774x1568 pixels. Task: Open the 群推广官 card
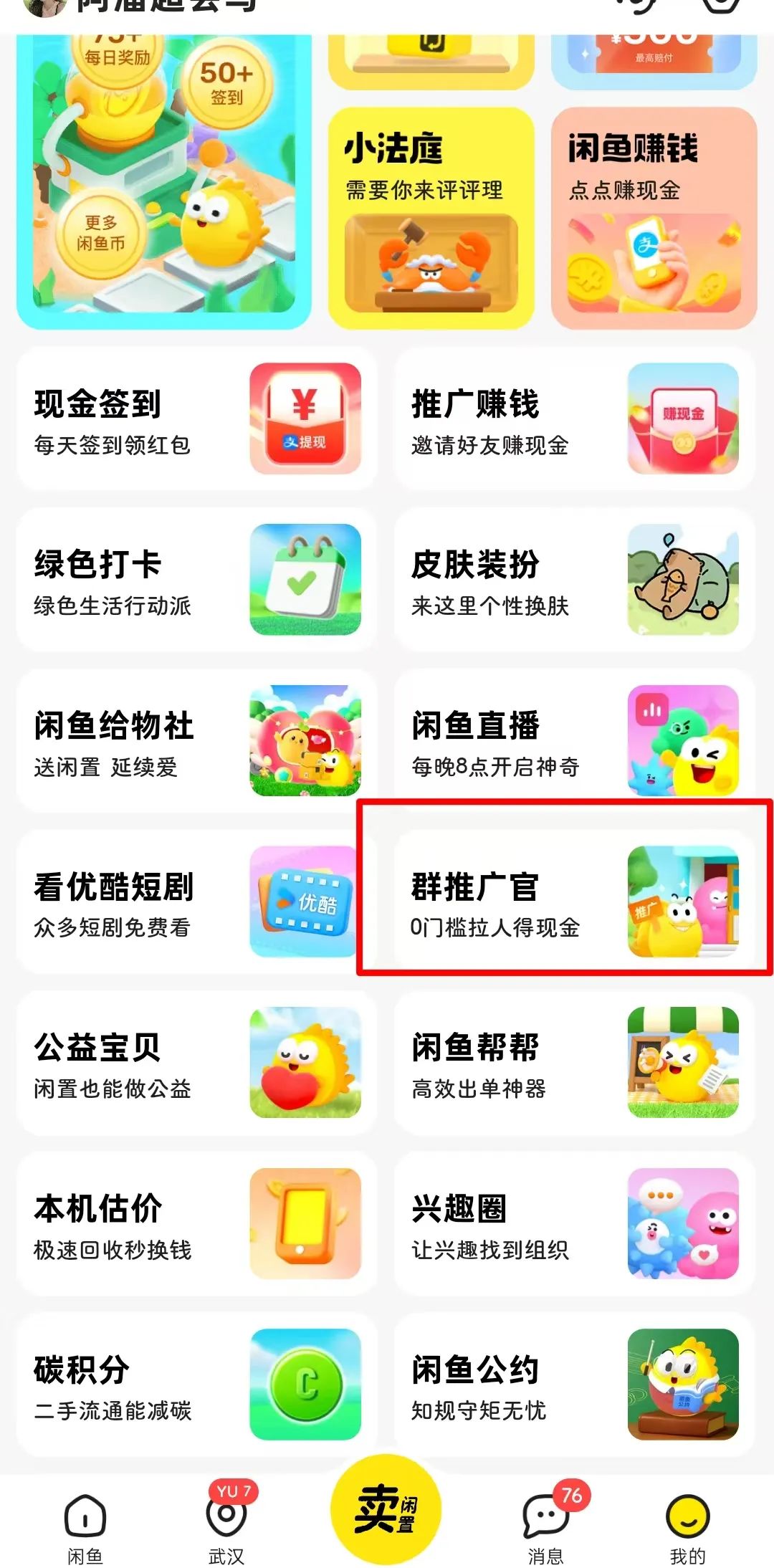(x=575, y=902)
